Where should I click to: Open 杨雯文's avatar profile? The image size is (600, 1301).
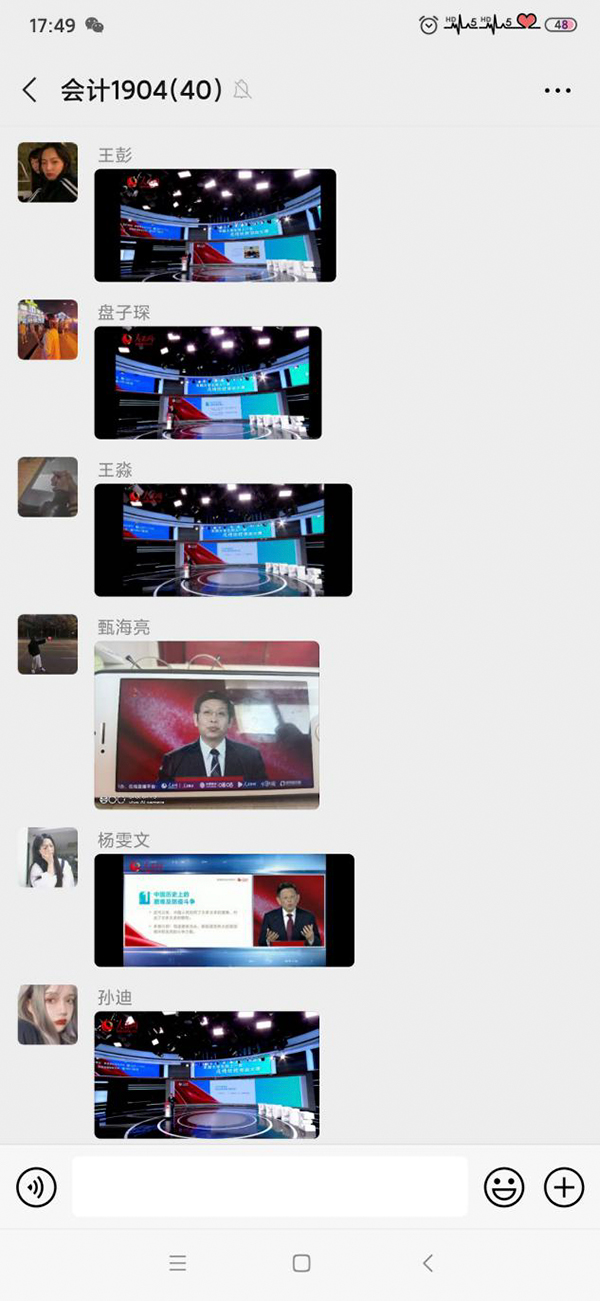coord(48,857)
